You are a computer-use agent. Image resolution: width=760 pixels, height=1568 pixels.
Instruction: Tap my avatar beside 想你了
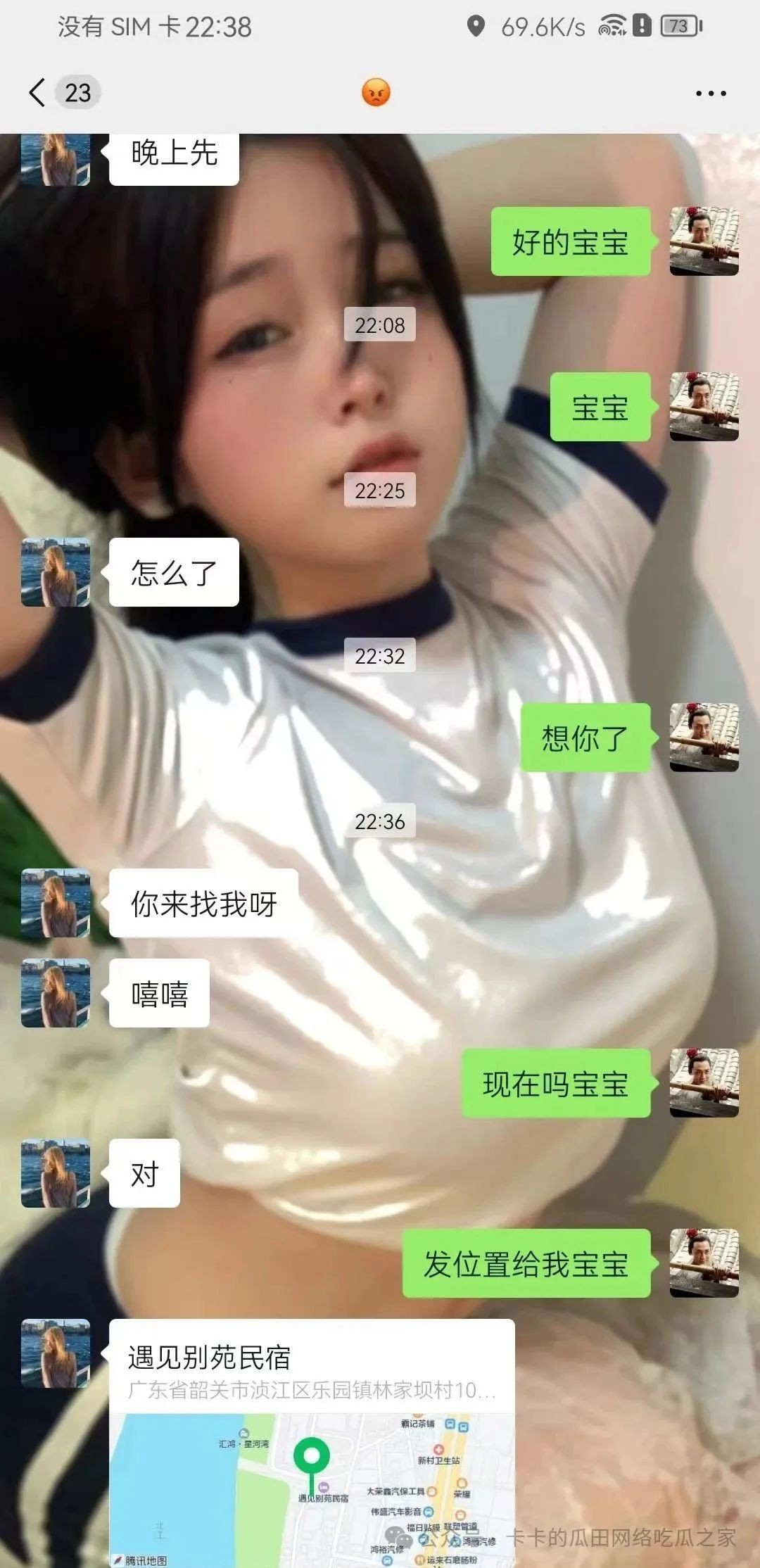click(x=704, y=737)
